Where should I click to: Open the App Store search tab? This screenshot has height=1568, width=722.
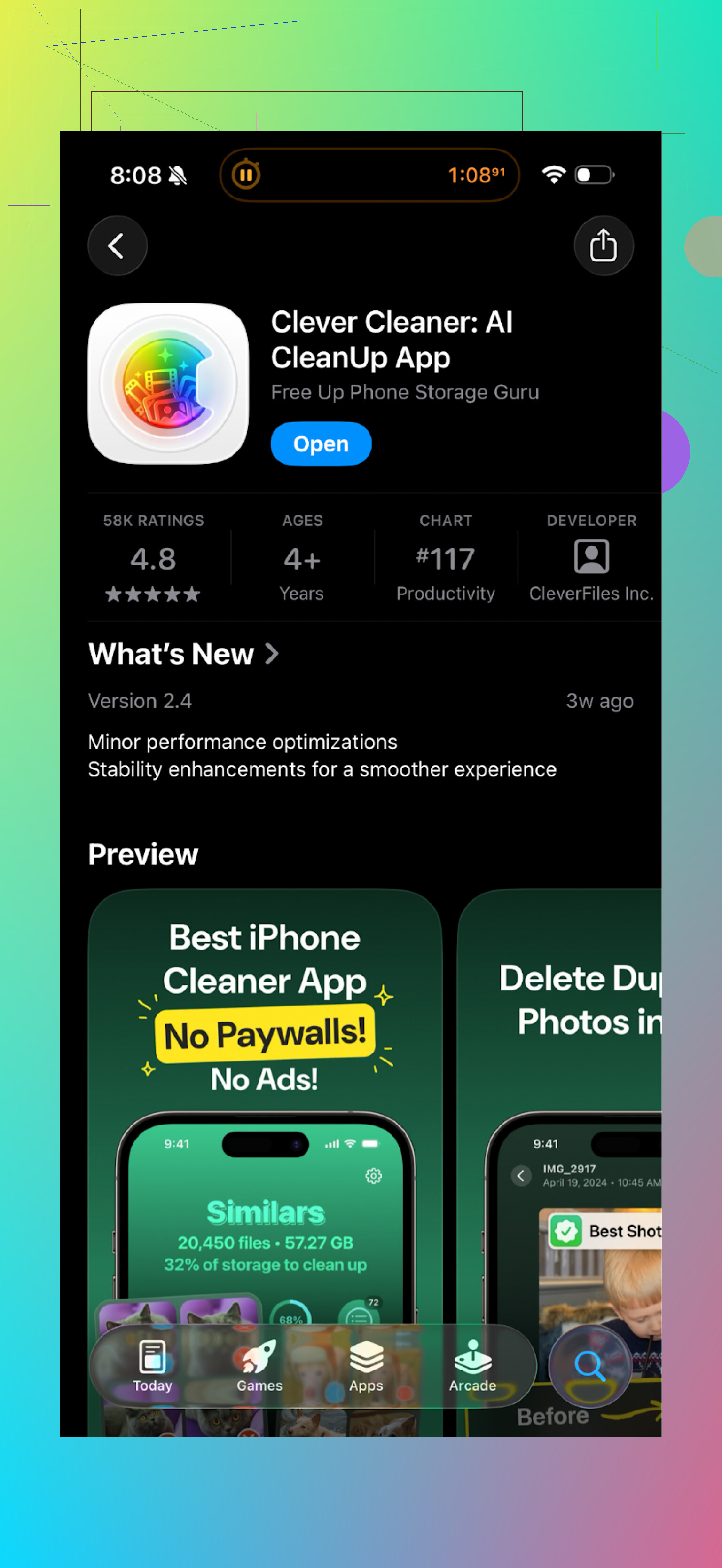[589, 1366]
